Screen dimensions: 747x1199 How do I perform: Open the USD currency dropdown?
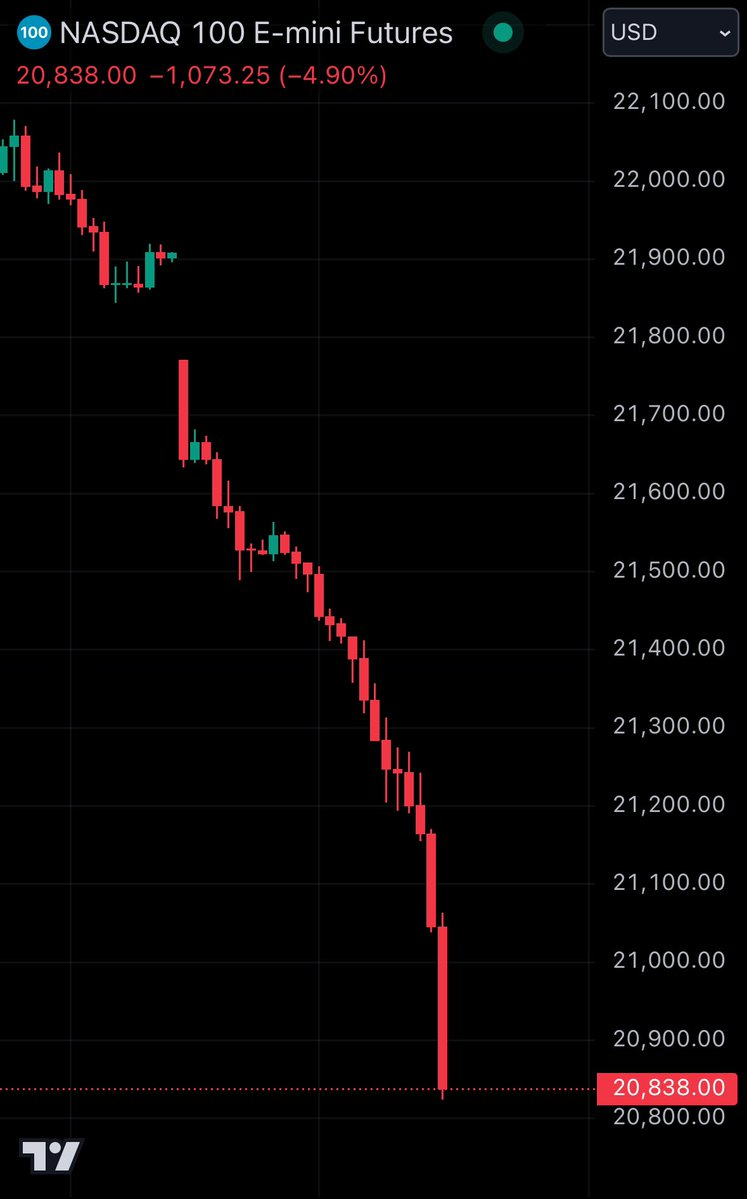[672, 33]
